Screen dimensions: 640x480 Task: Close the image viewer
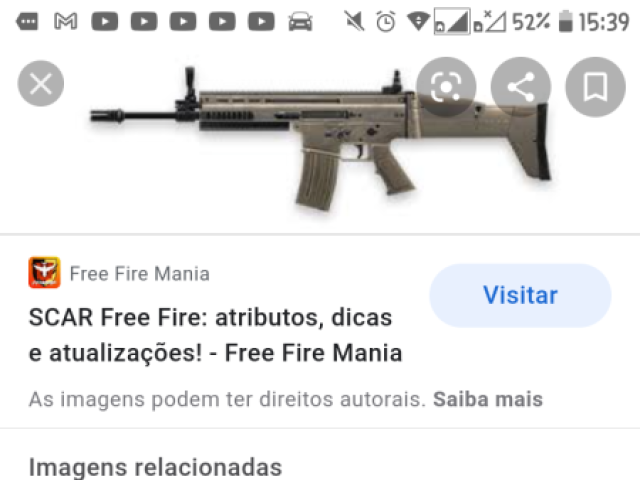coord(41,84)
